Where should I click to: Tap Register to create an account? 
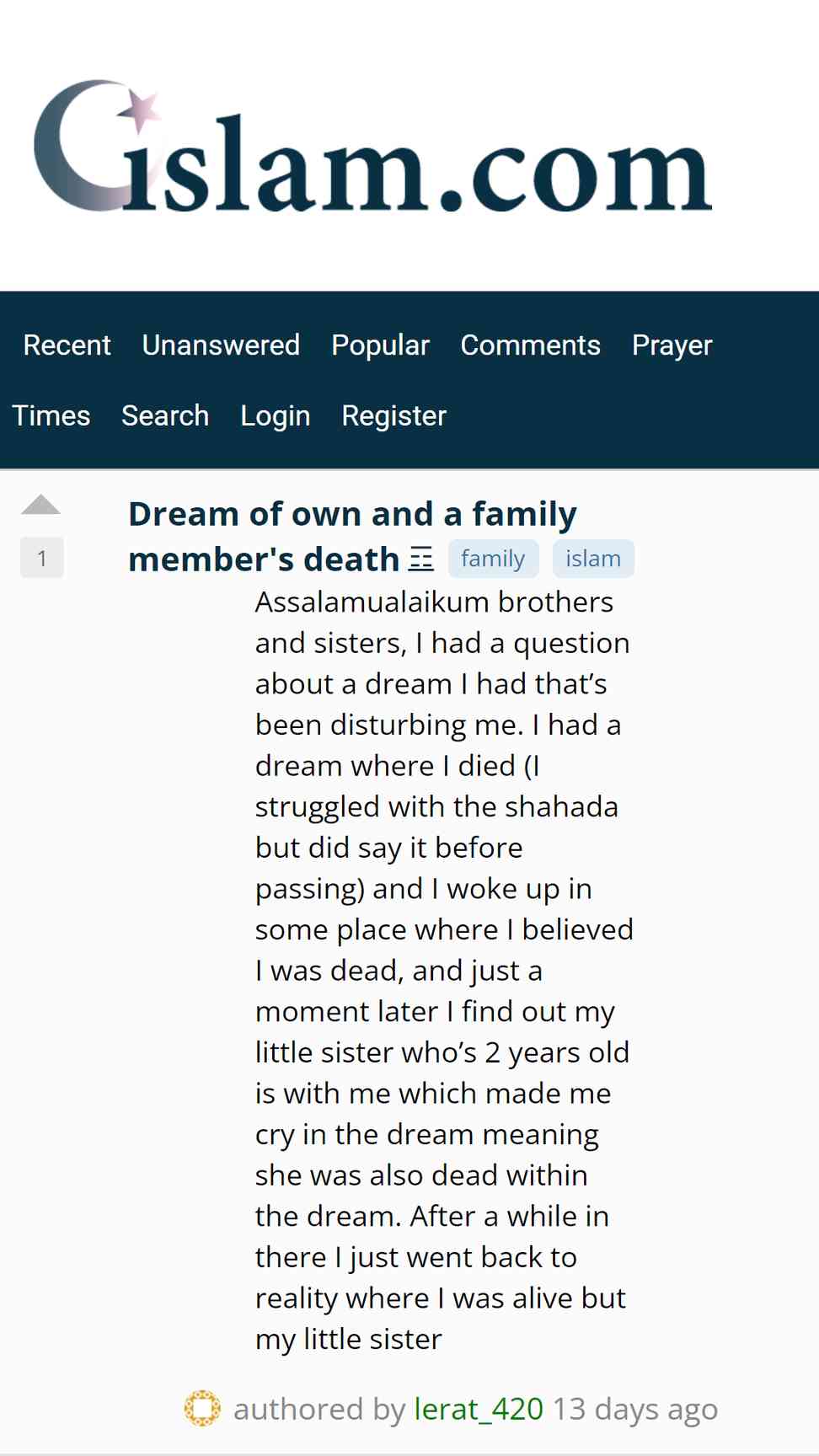pos(393,416)
